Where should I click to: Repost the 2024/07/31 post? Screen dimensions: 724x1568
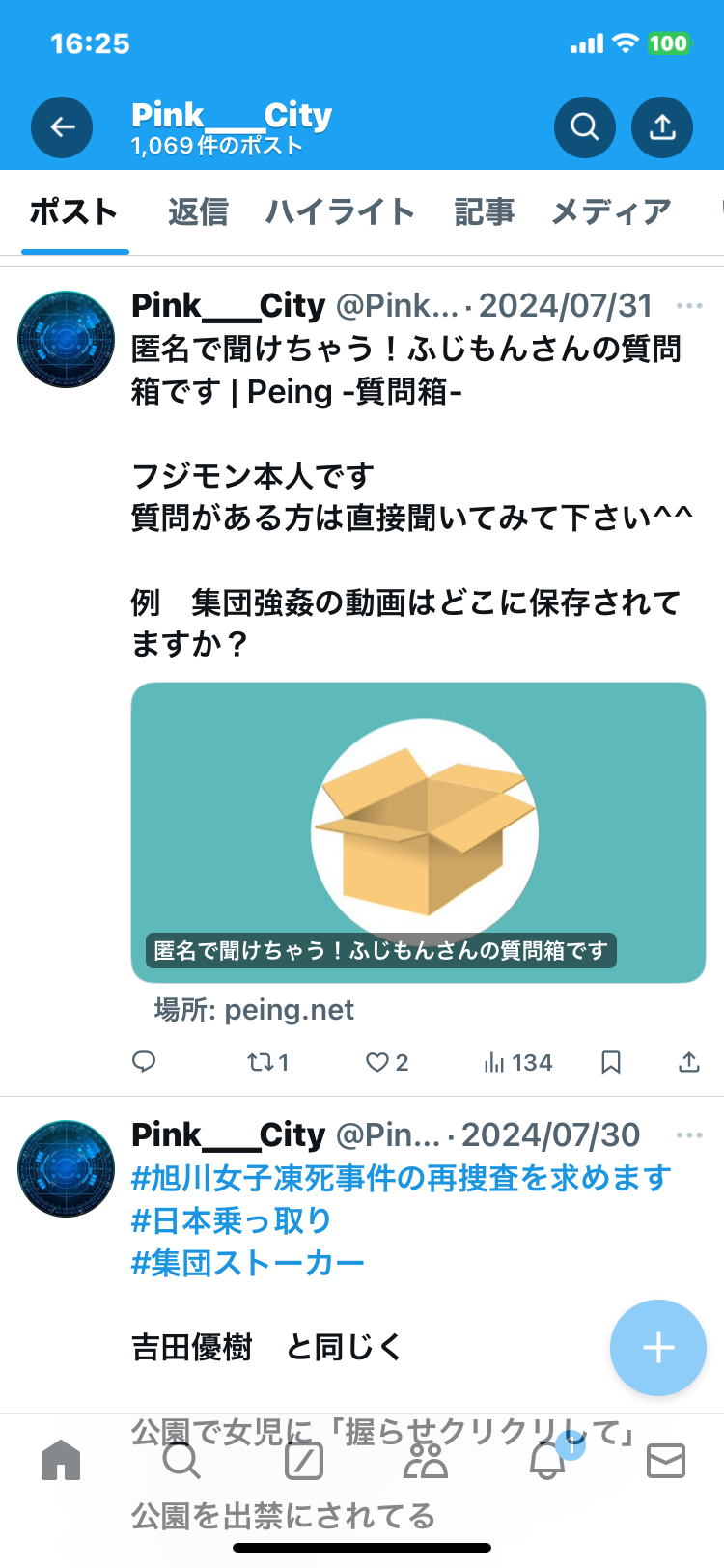point(267,1062)
